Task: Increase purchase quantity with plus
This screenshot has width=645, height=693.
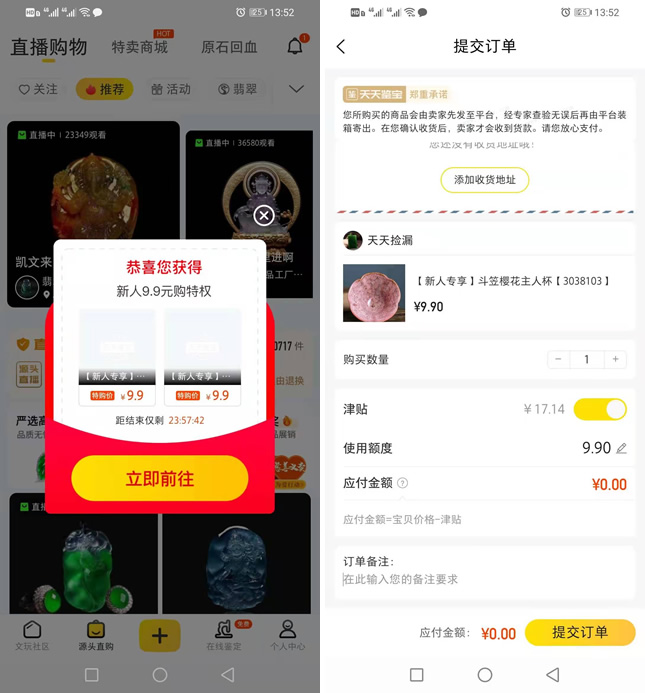Action: 616,359
